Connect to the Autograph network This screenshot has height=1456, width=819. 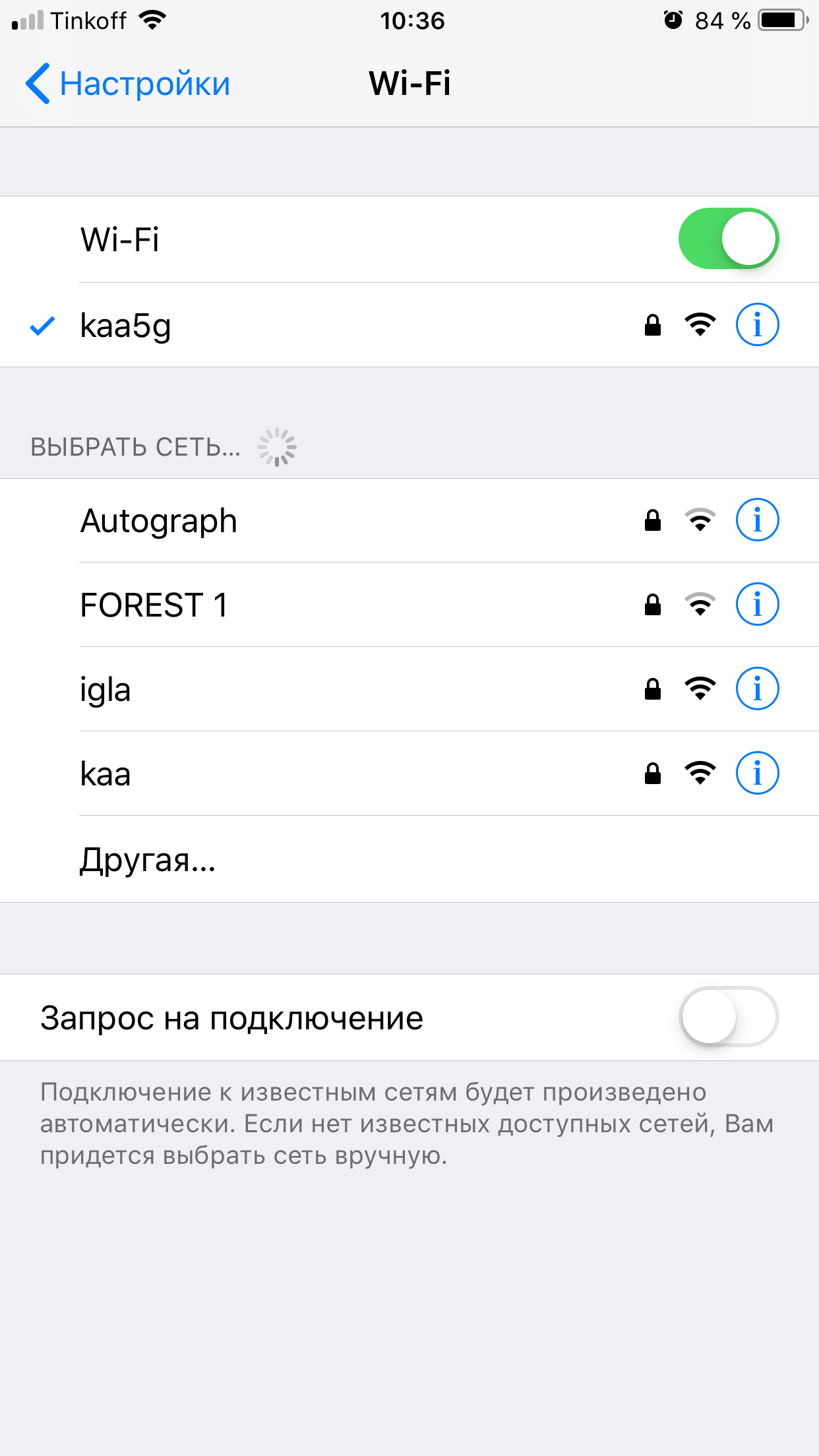[x=159, y=521]
